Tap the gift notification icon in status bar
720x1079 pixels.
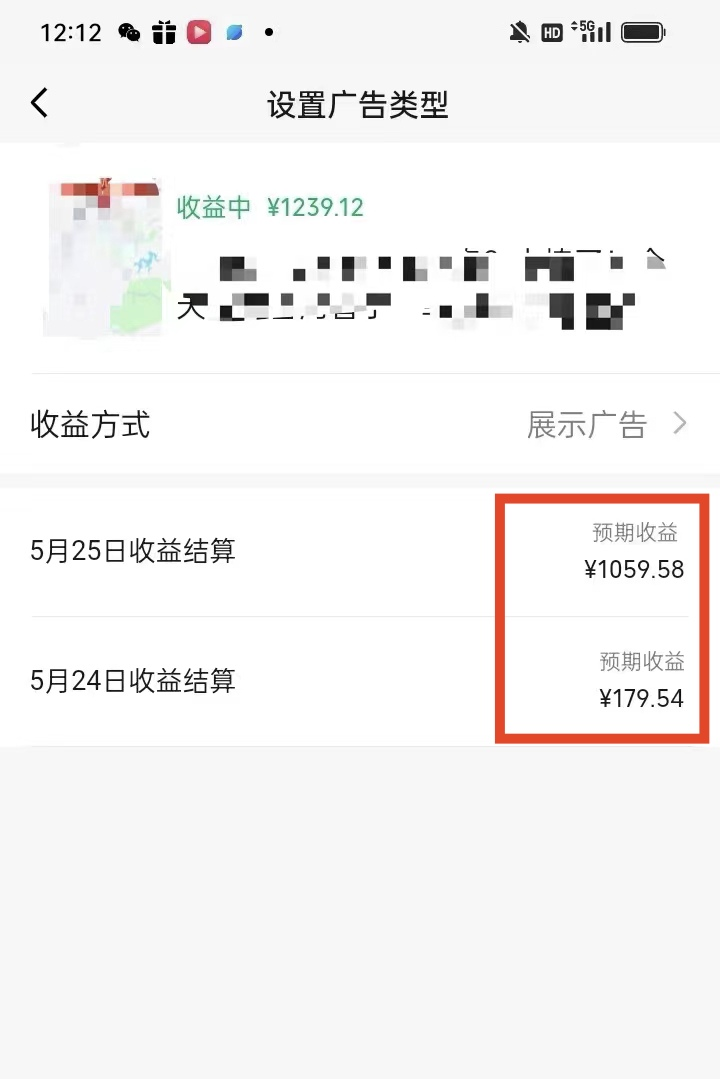(163, 31)
